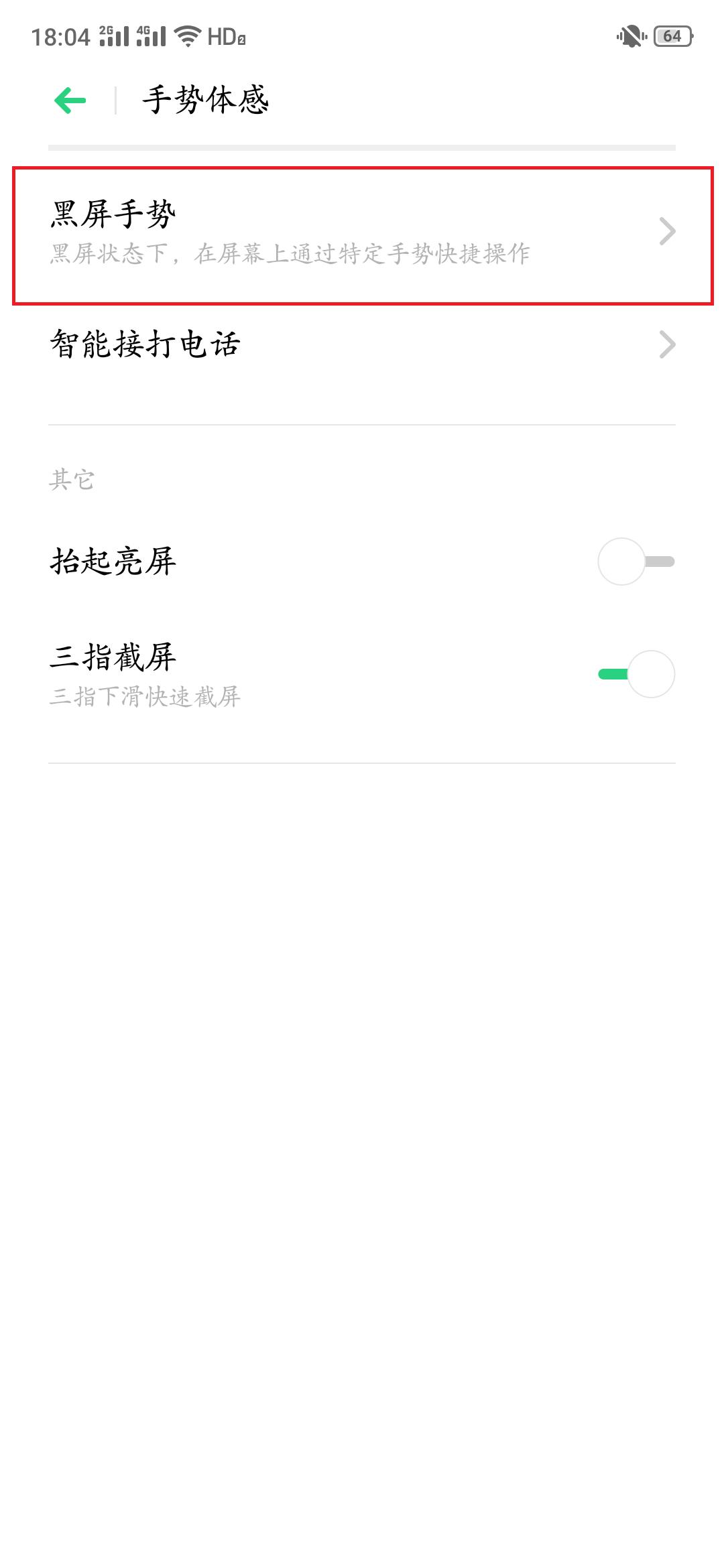The height and width of the screenshot is (1568, 724).
Task: Open 智能接打电话 settings
Action: [x=362, y=345]
